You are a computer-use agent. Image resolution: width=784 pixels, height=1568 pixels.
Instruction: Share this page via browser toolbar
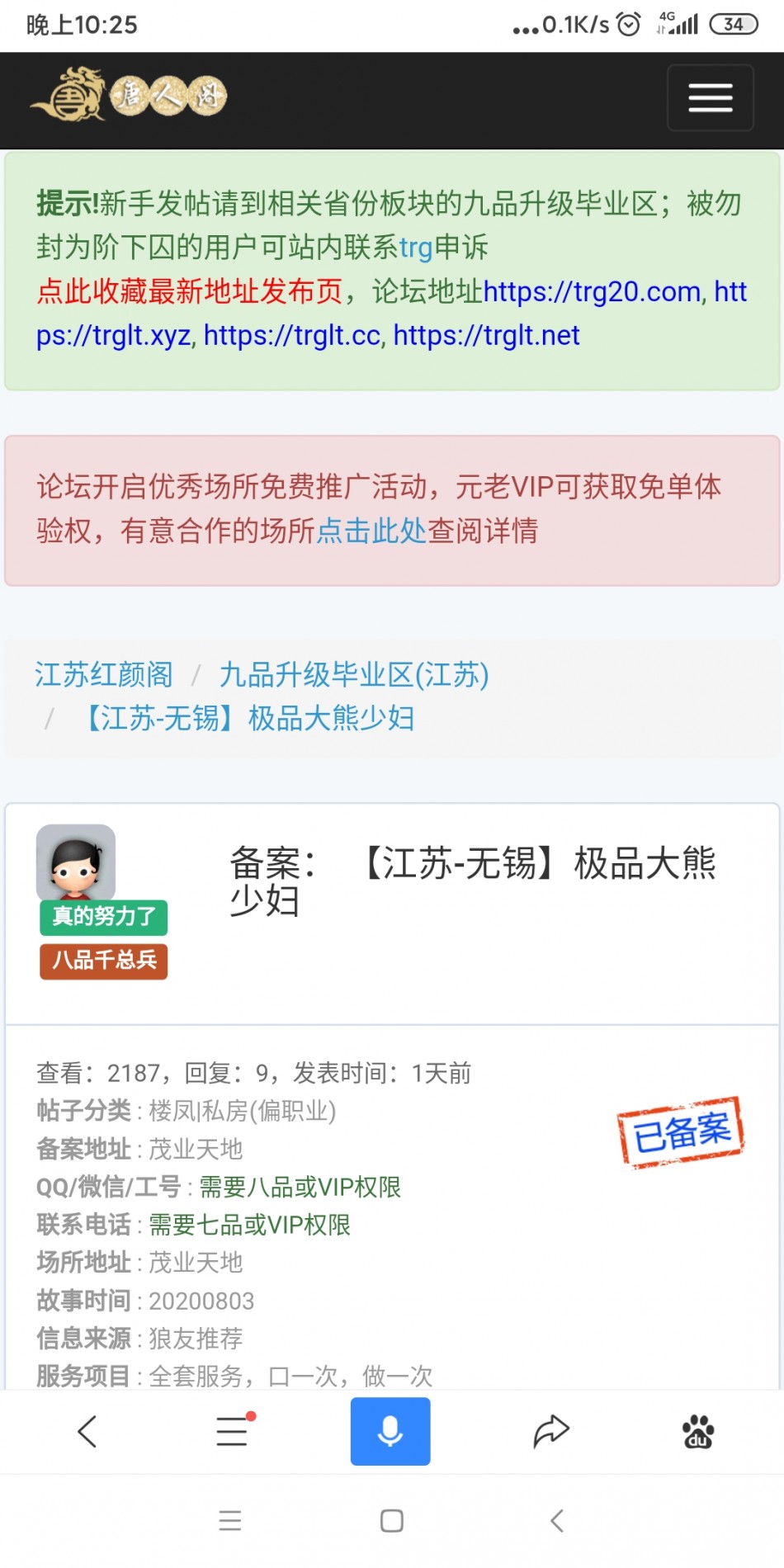(x=550, y=1431)
